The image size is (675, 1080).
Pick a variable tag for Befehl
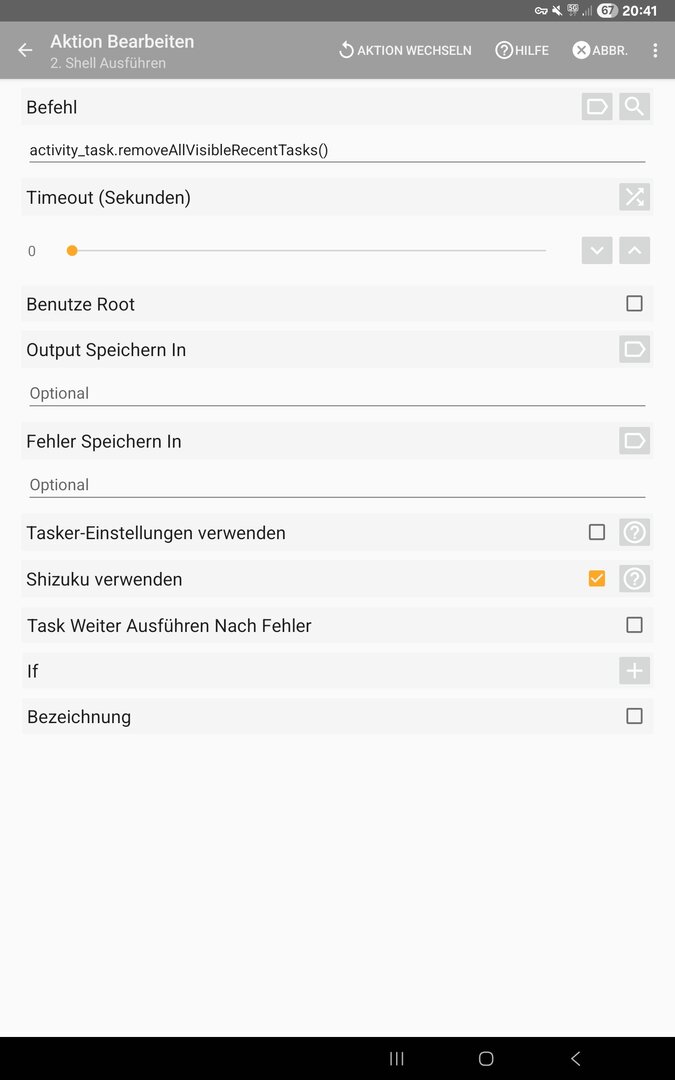pyautogui.click(x=597, y=106)
